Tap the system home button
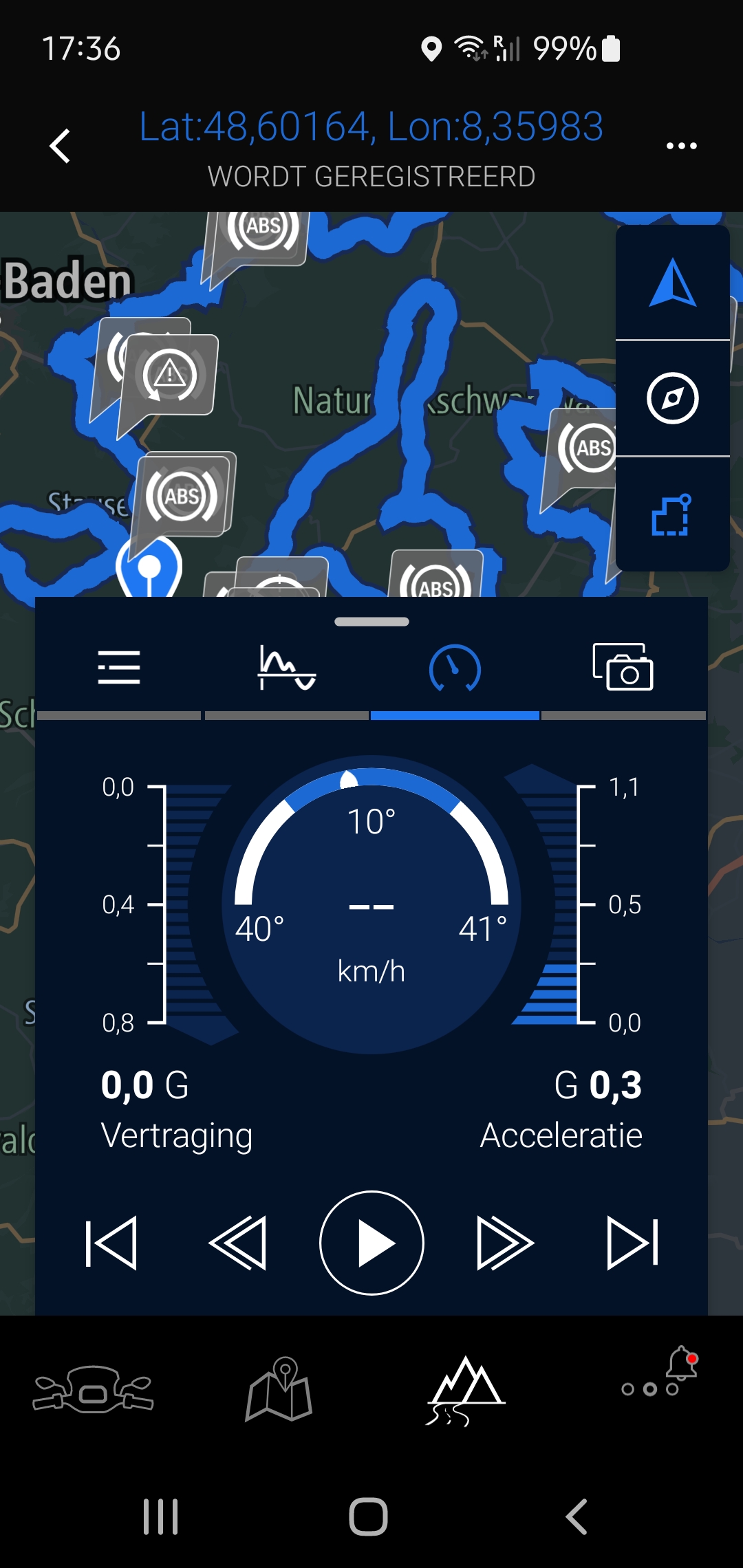This screenshot has width=743, height=1568. coord(369,1516)
